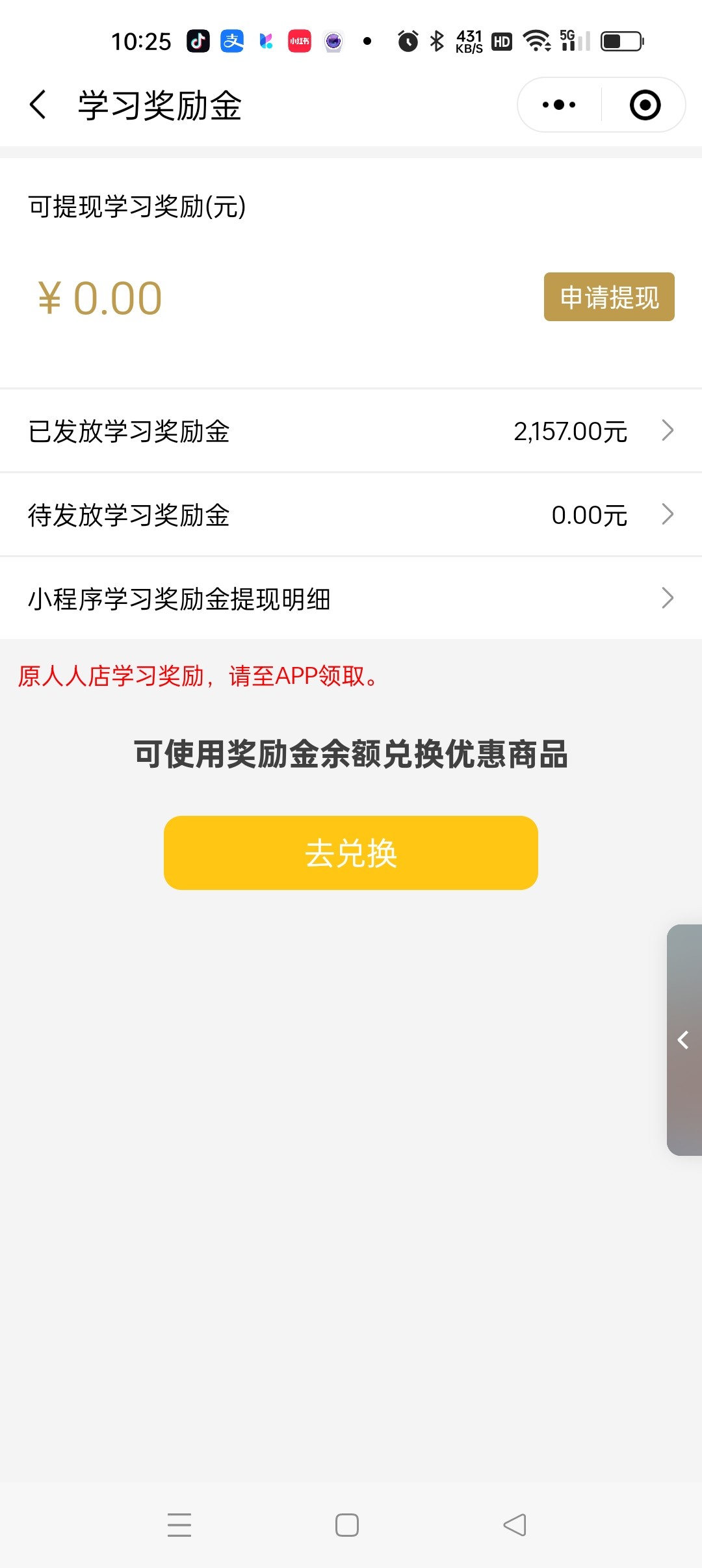Open 小程序学习奖励金提现明细
Image resolution: width=702 pixels, height=1568 pixels.
pyautogui.click(x=351, y=599)
